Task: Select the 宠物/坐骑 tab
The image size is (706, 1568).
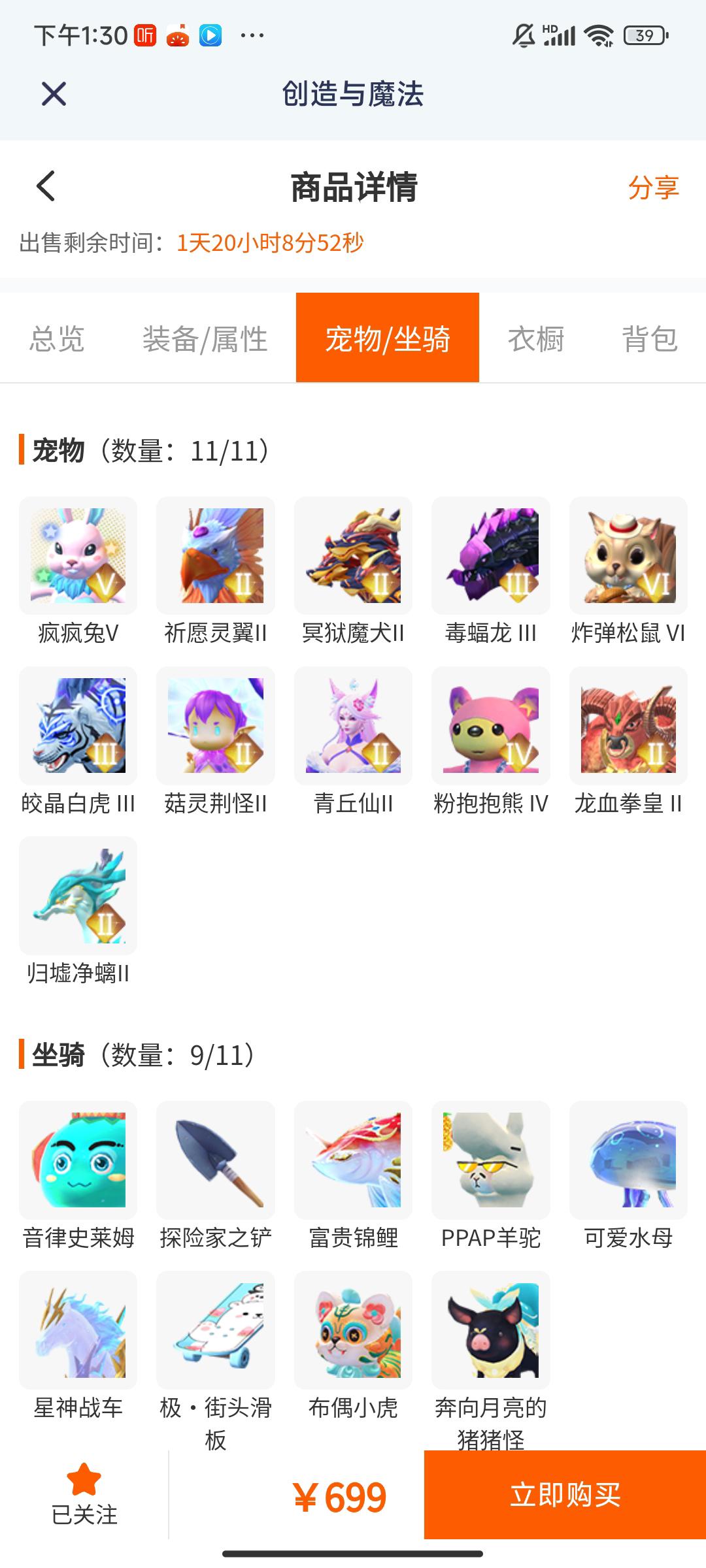Action: (388, 338)
